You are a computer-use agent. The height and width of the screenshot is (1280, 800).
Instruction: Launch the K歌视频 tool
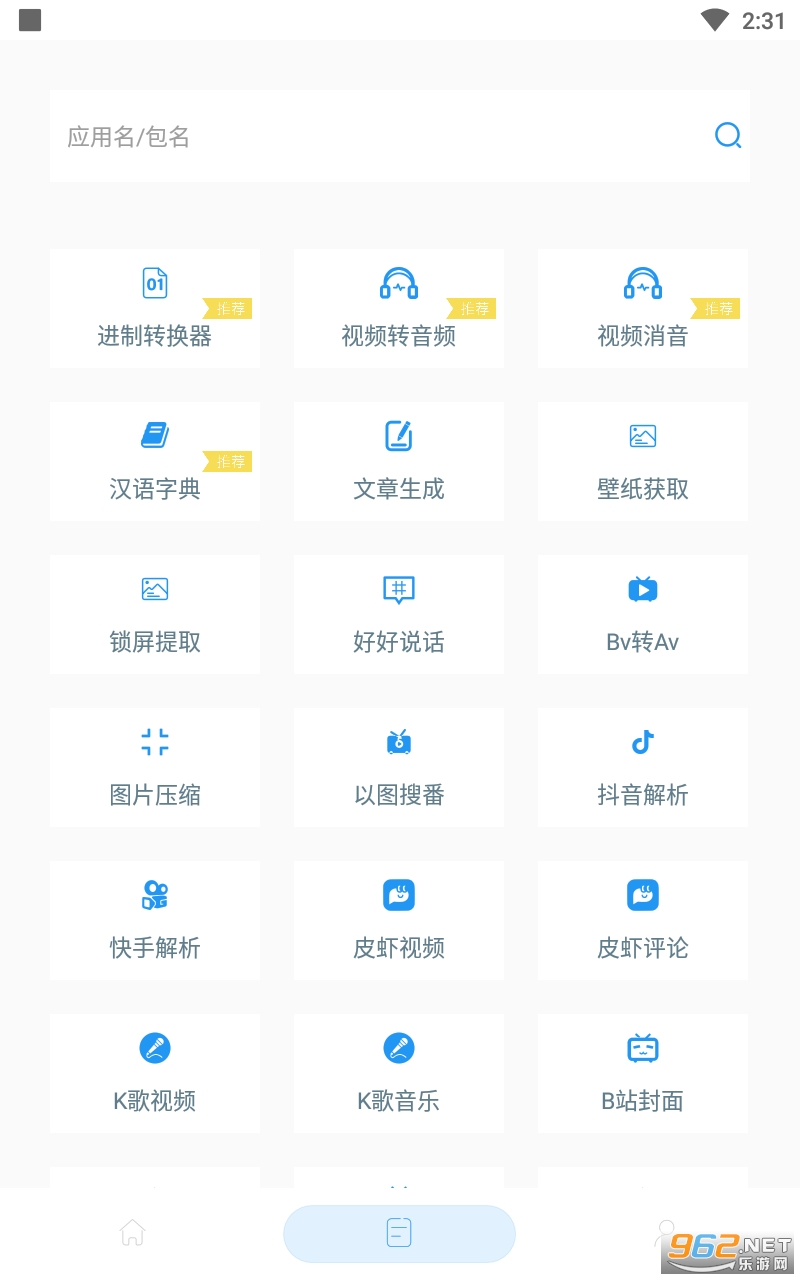(x=155, y=1073)
